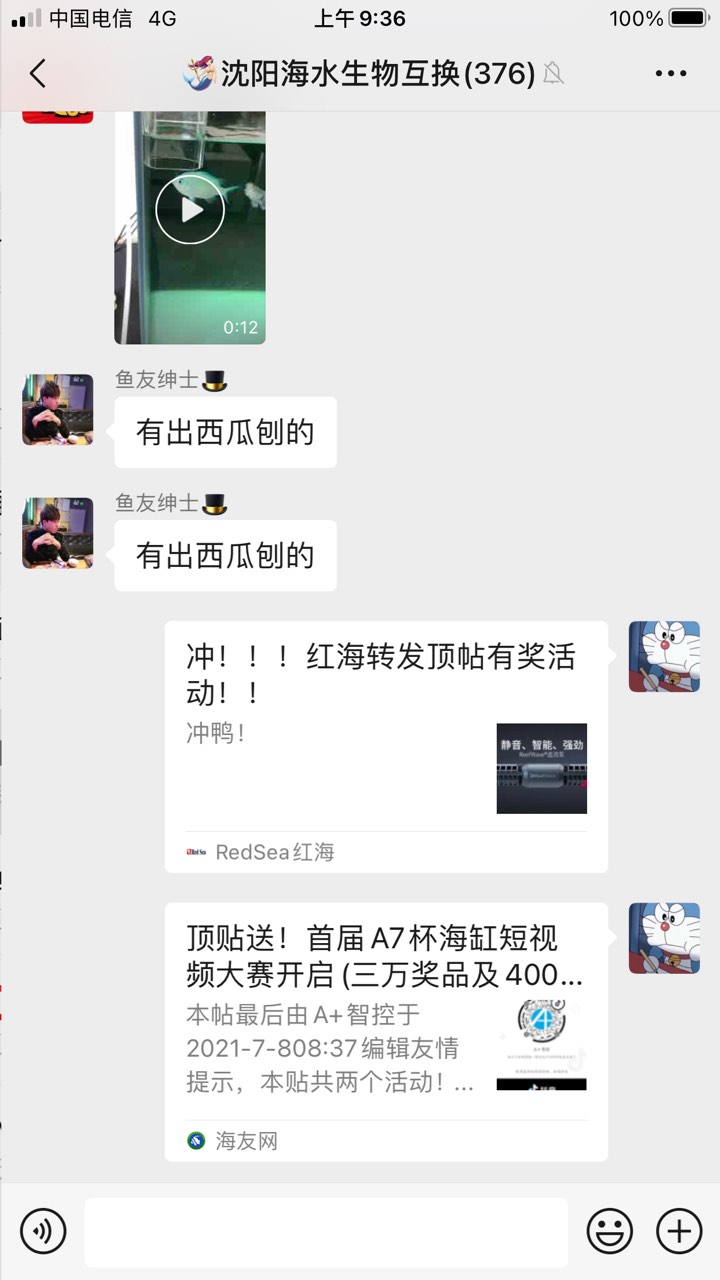The width and height of the screenshot is (720, 1280).
Task: Go back from the group chat
Action: click(x=38, y=73)
